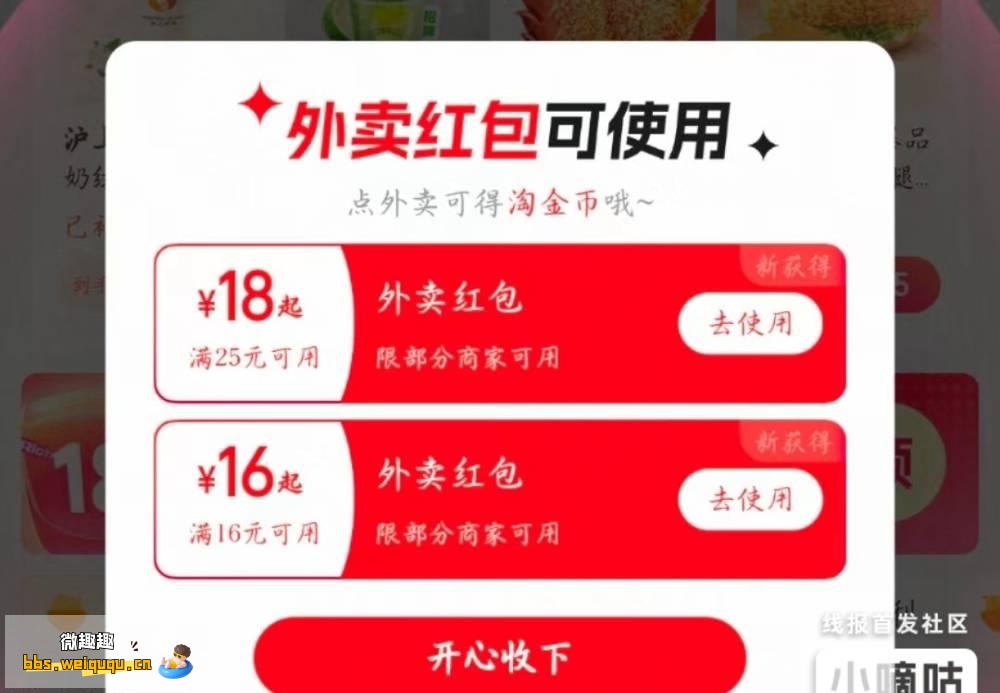Image resolution: width=1000 pixels, height=693 pixels.
Task: Tap 开心收下 to accept coupons
Action: [499, 657]
